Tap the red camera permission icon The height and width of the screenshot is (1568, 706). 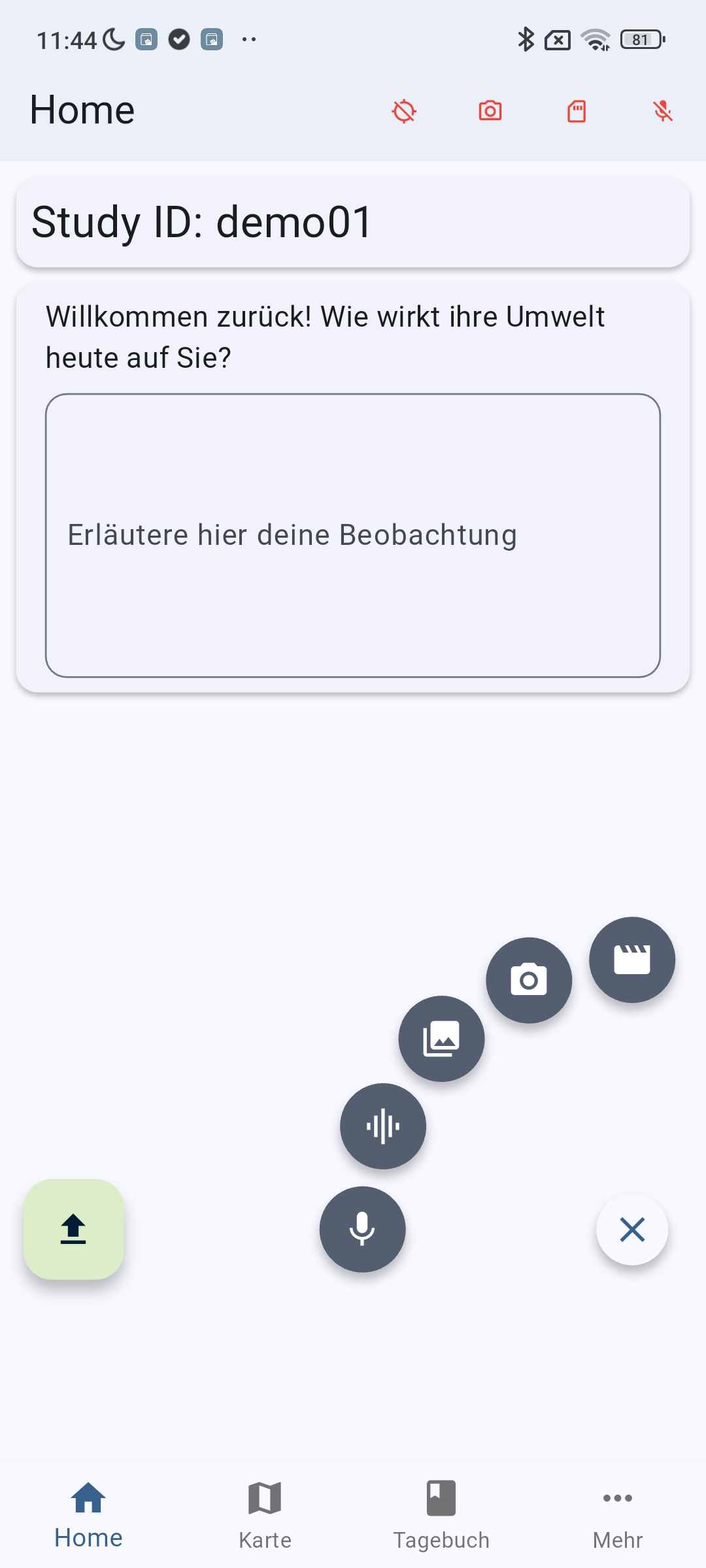click(x=490, y=111)
